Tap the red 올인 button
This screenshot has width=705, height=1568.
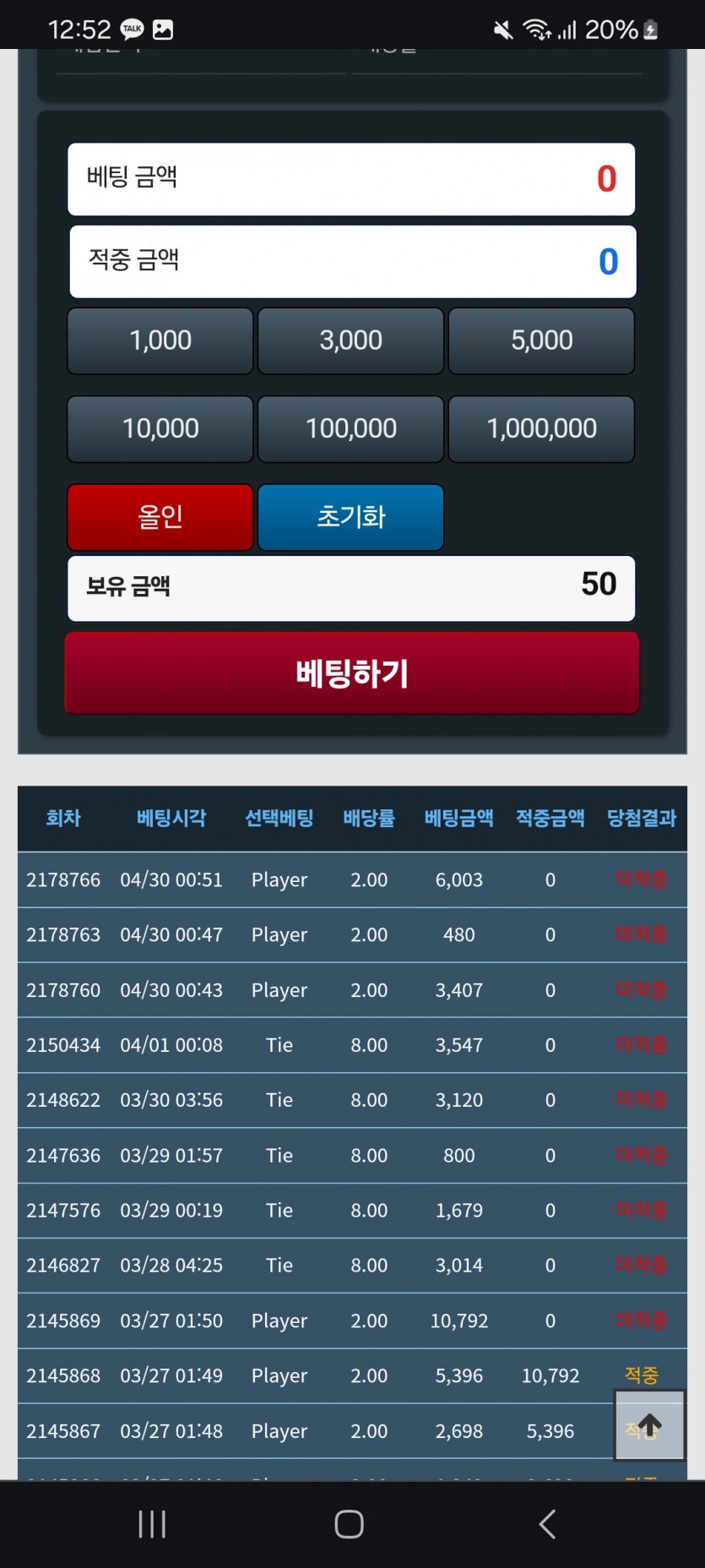click(160, 517)
